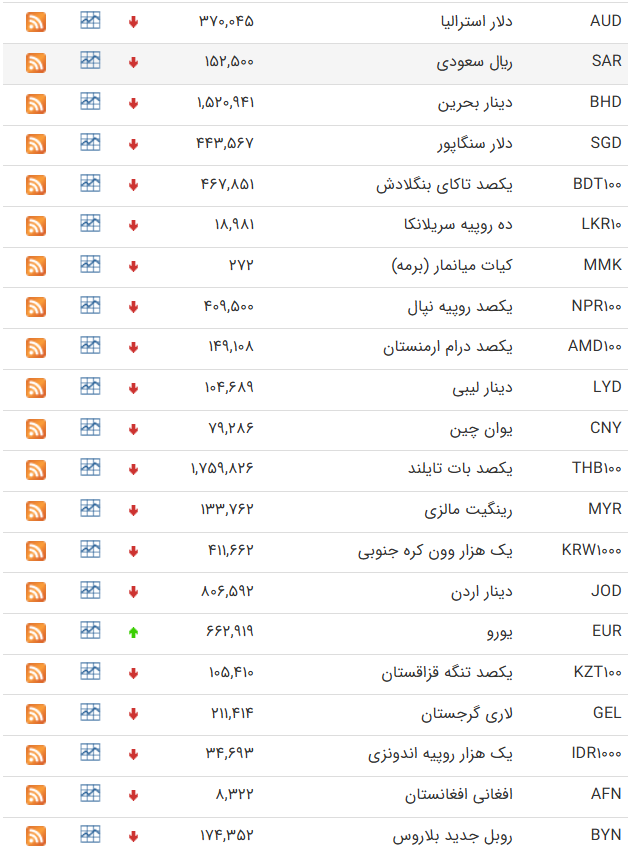View the chart for AUD
The height and width of the screenshot is (855, 635).
(x=91, y=20)
